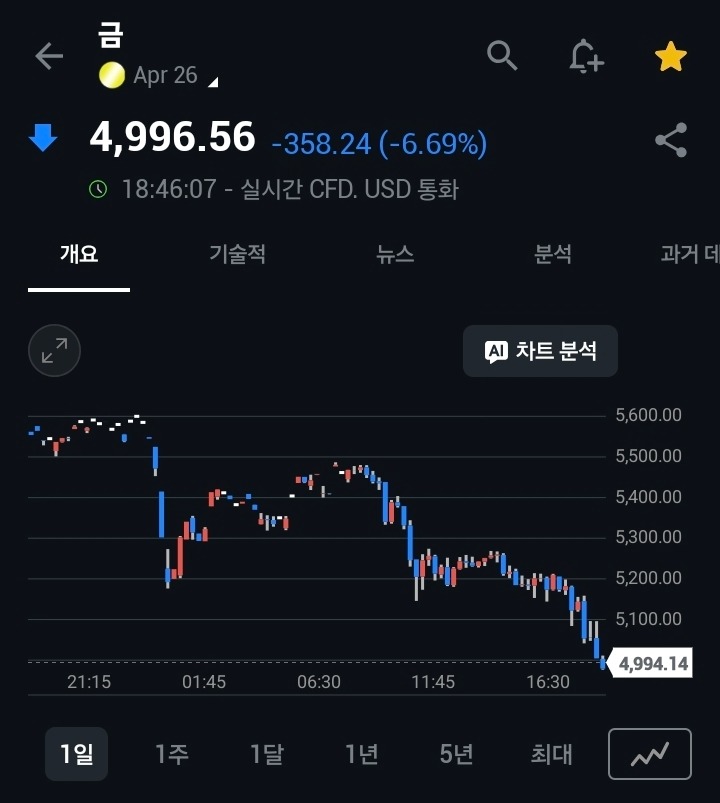The height and width of the screenshot is (803, 720).
Task: Open the search magnifier icon
Action: tap(502, 56)
